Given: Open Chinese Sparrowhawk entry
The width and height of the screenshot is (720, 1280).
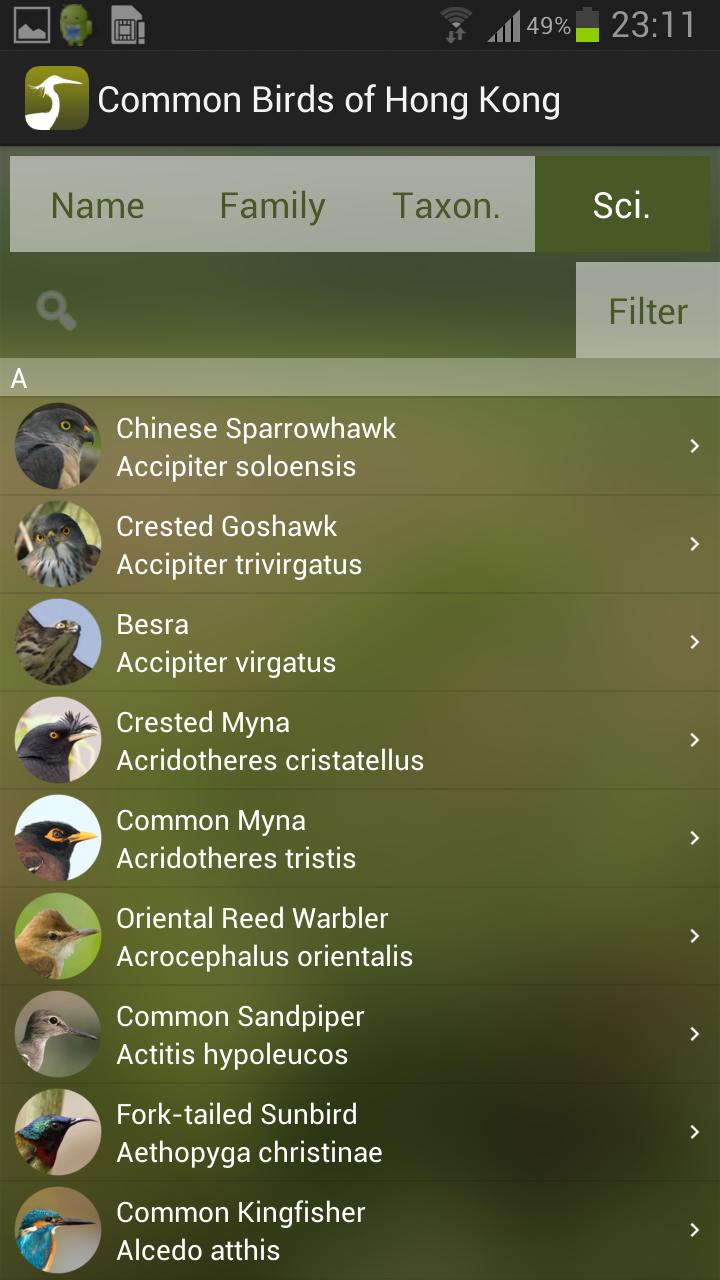Looking at the screenshot, I should 360,447.
